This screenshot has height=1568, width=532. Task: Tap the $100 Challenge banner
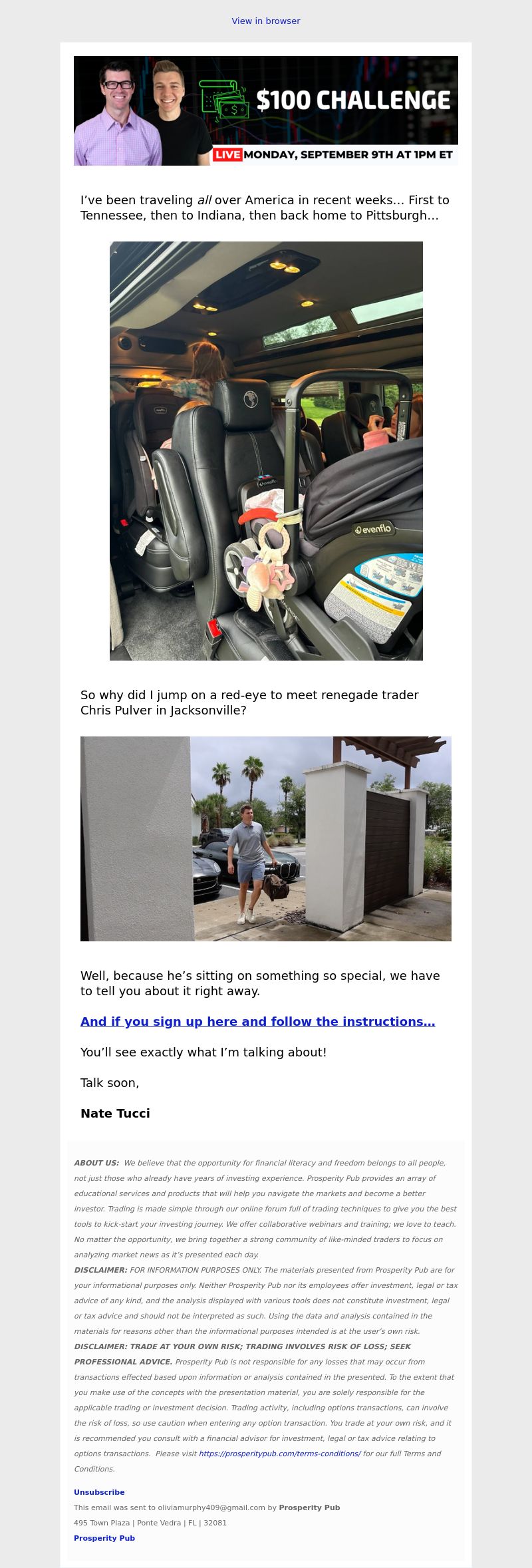point(265,110)
